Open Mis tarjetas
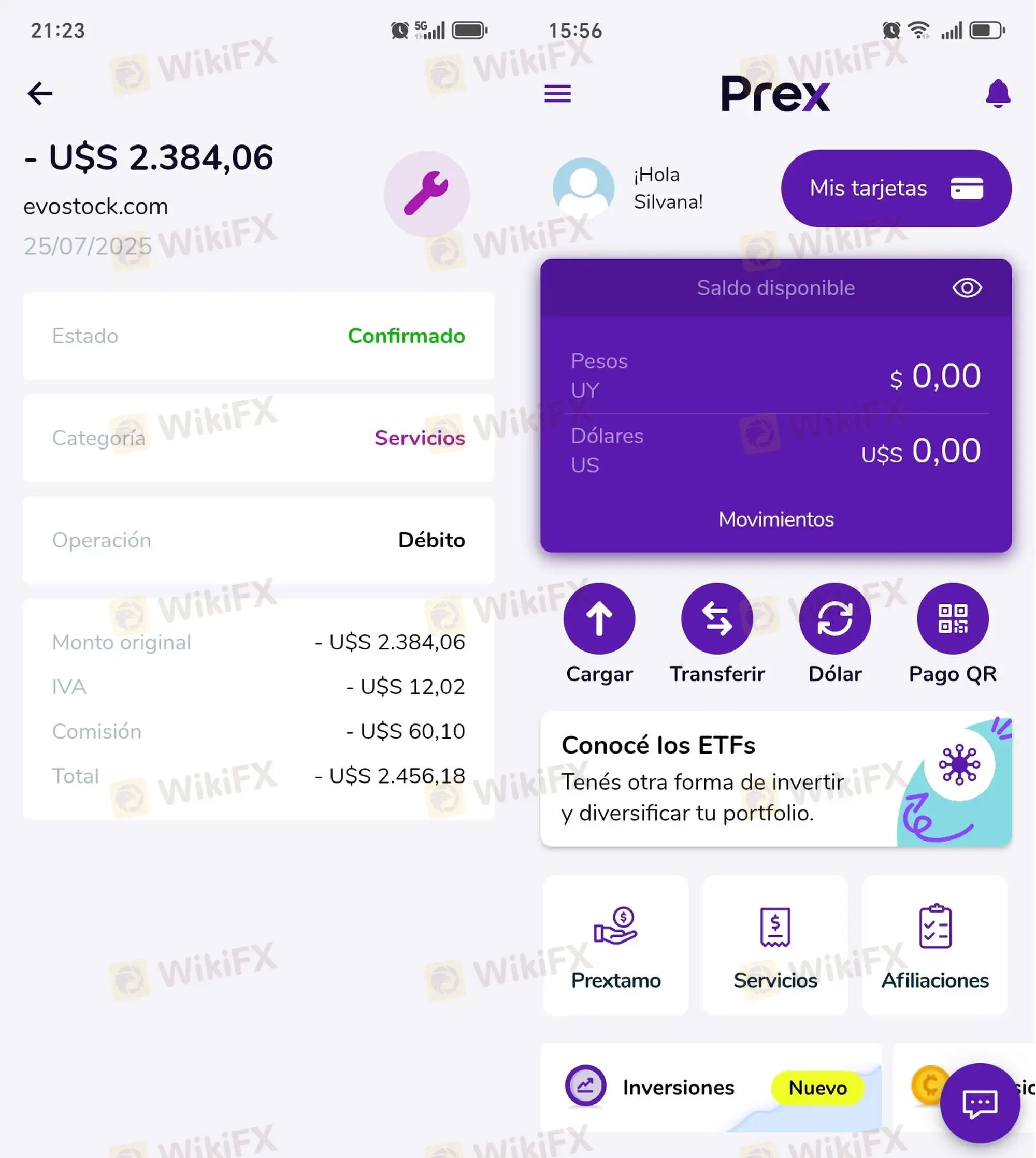Screen dimensions: 1036x1158 tap(896, 189)
